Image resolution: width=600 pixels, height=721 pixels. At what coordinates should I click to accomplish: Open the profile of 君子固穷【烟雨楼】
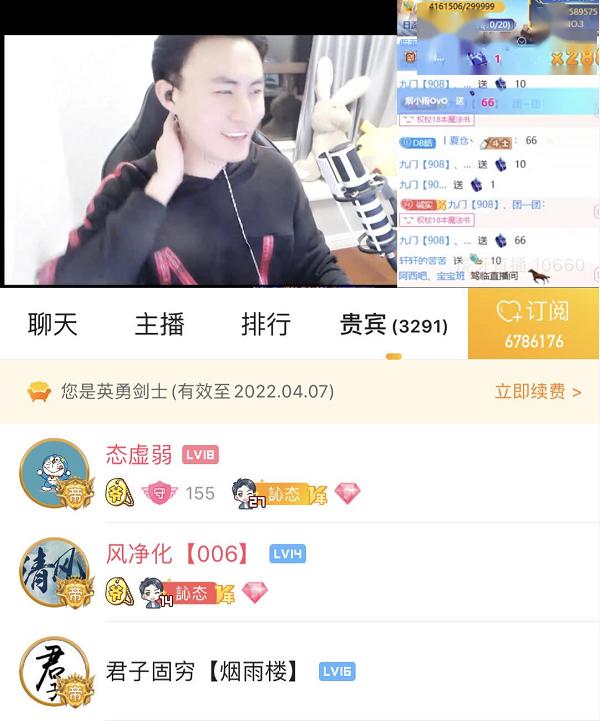(x=203, y=671)
